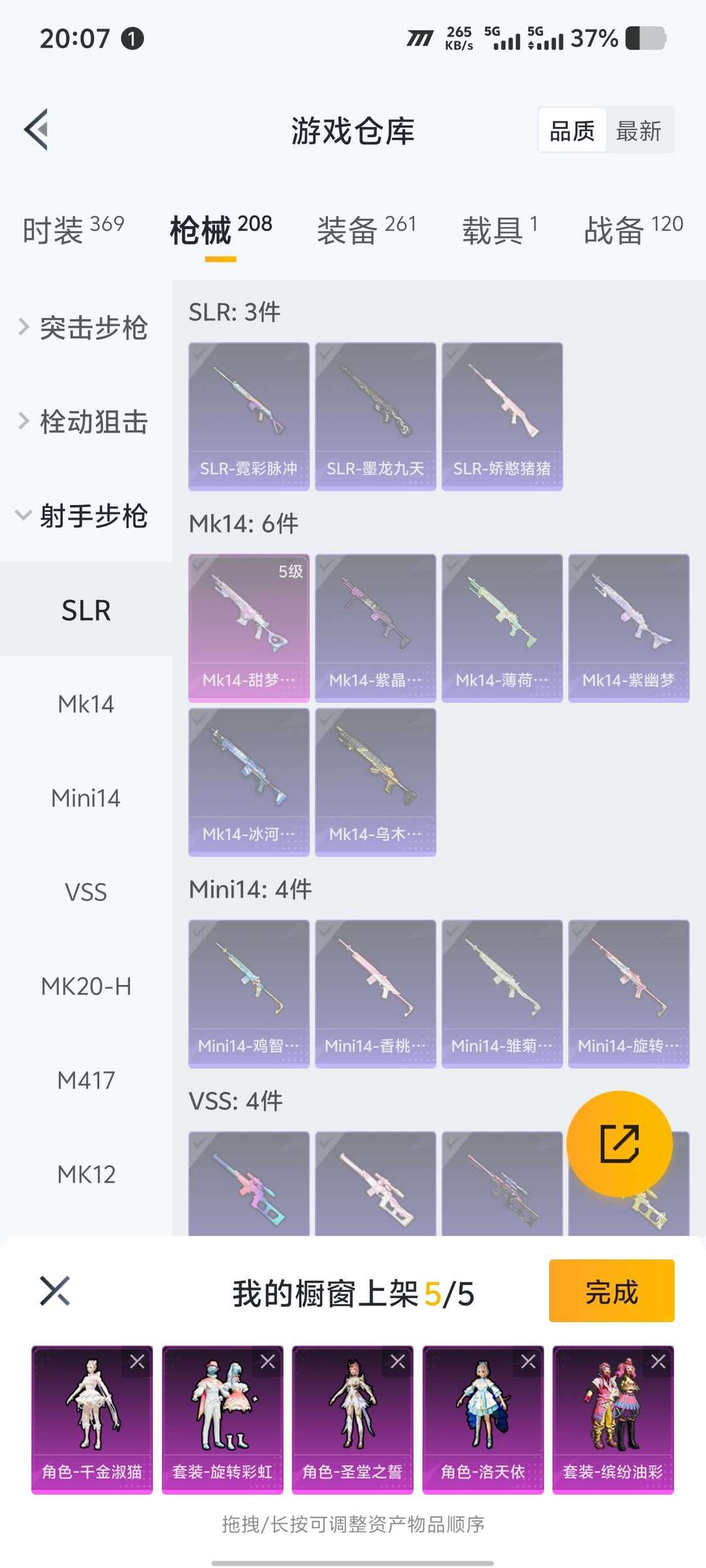Close the 我的橱窗上架 panel
Image resolution: width=706 pixels, height=1568 pixels.
point(55,1290)
